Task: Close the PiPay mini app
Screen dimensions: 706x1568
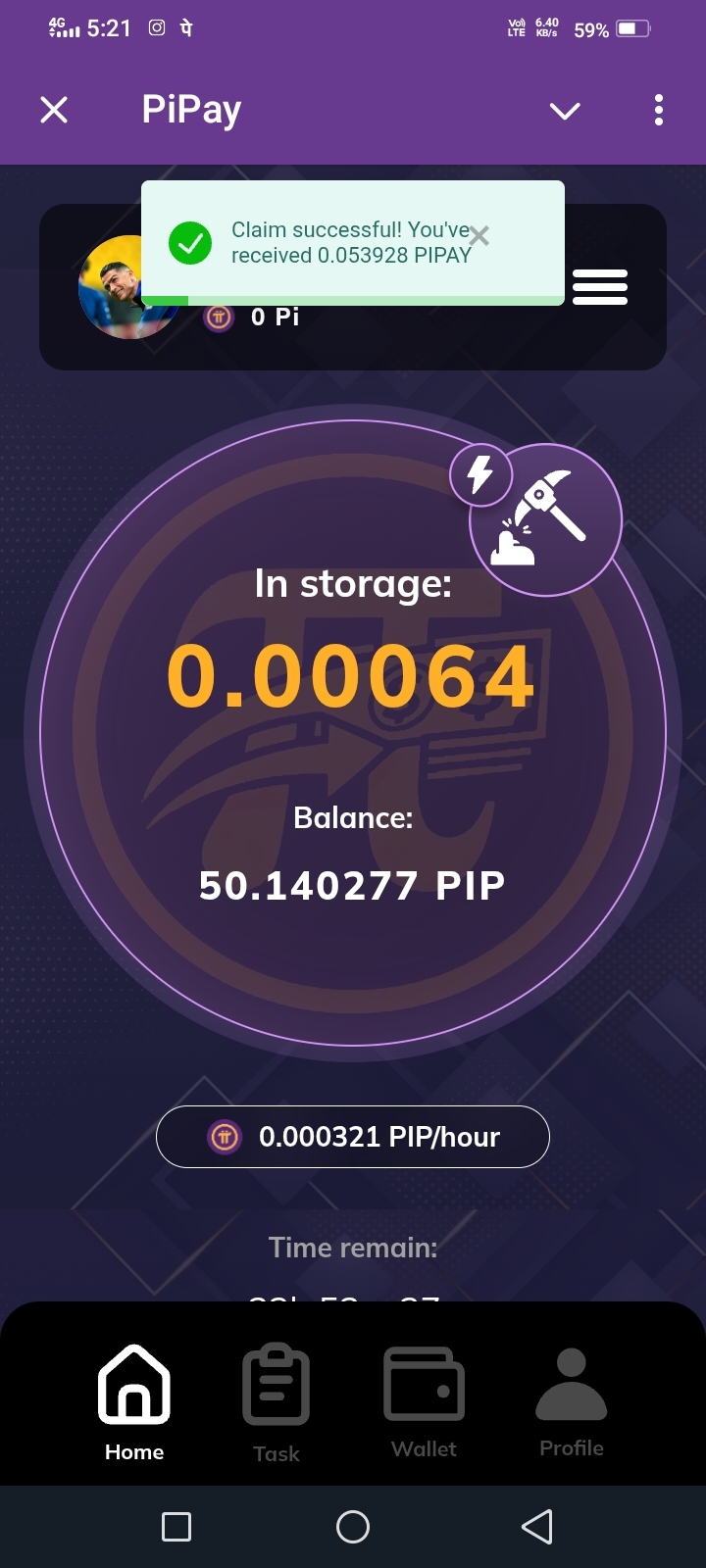Action: coord(54,110)
